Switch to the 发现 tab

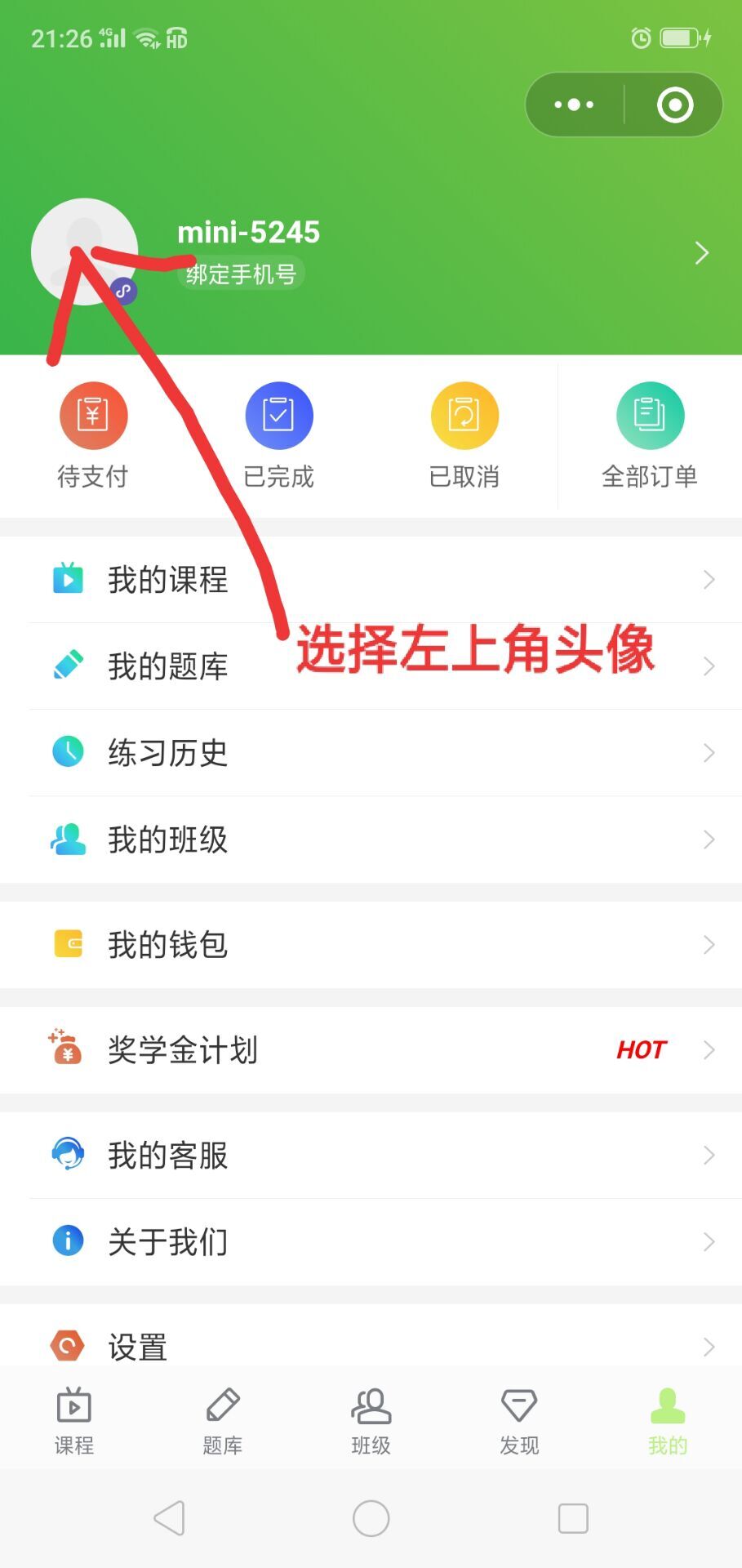point(519,1421)
